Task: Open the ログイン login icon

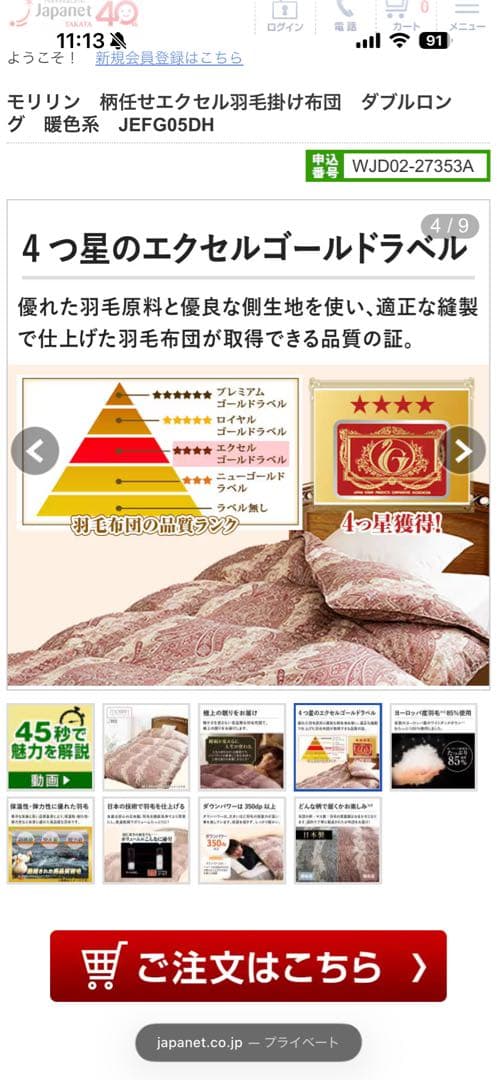Action: pyautogui.click(x=285, y=17)
